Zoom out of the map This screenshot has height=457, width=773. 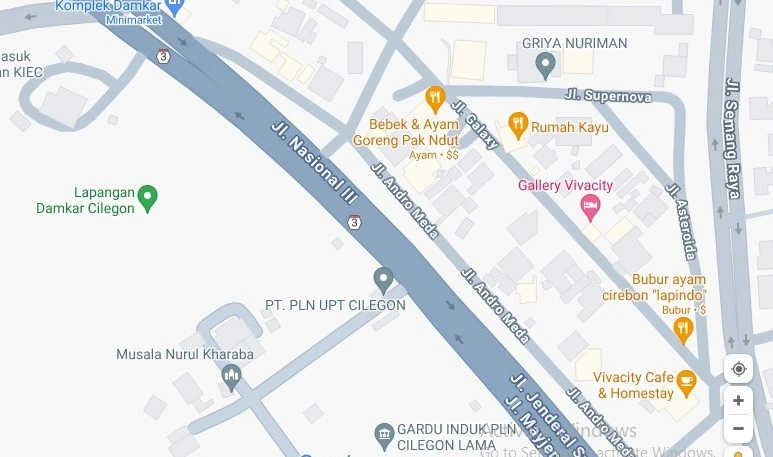tap(738, 429)
